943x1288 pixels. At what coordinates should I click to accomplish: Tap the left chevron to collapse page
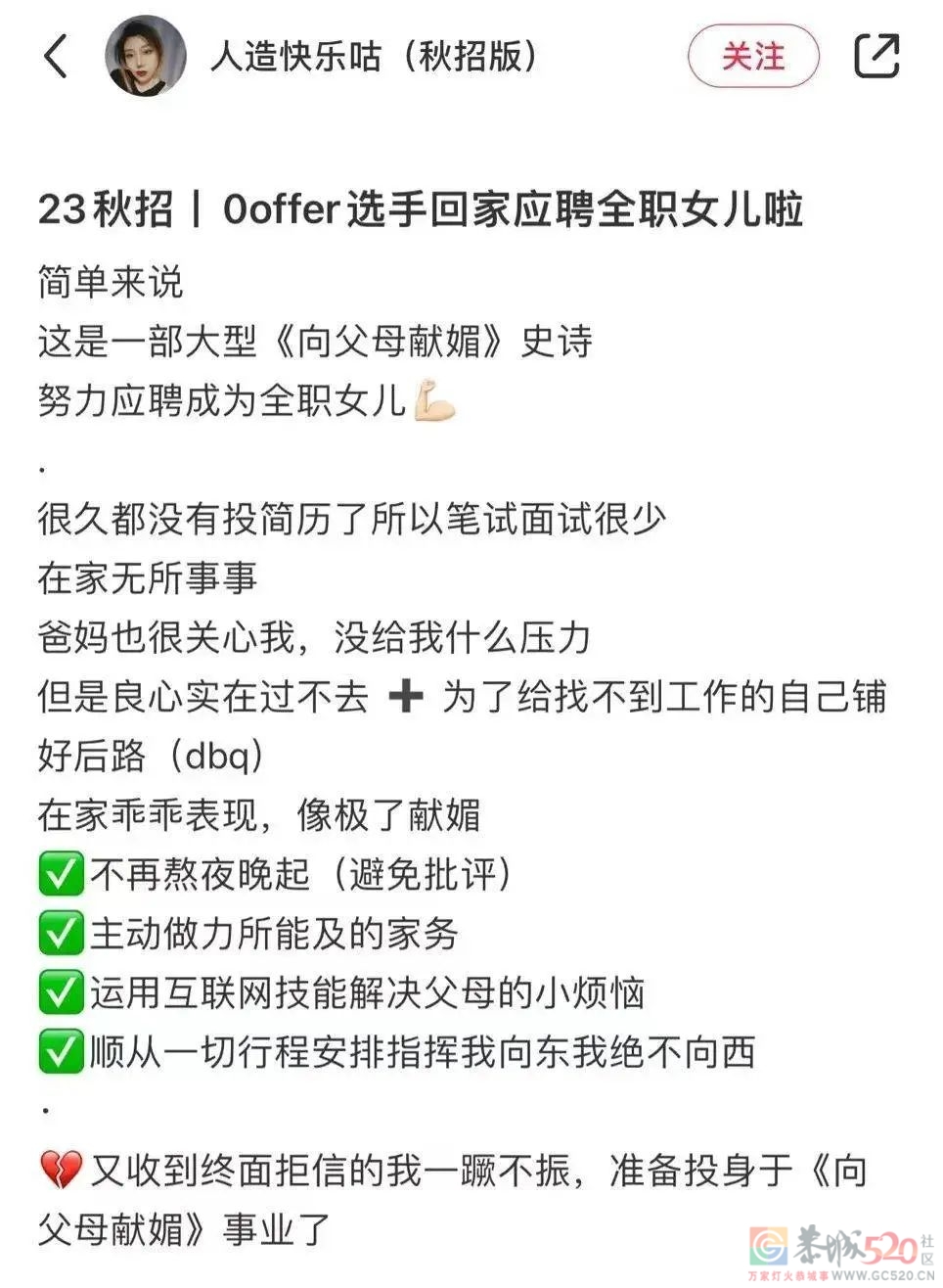click(x=55, y=57)
